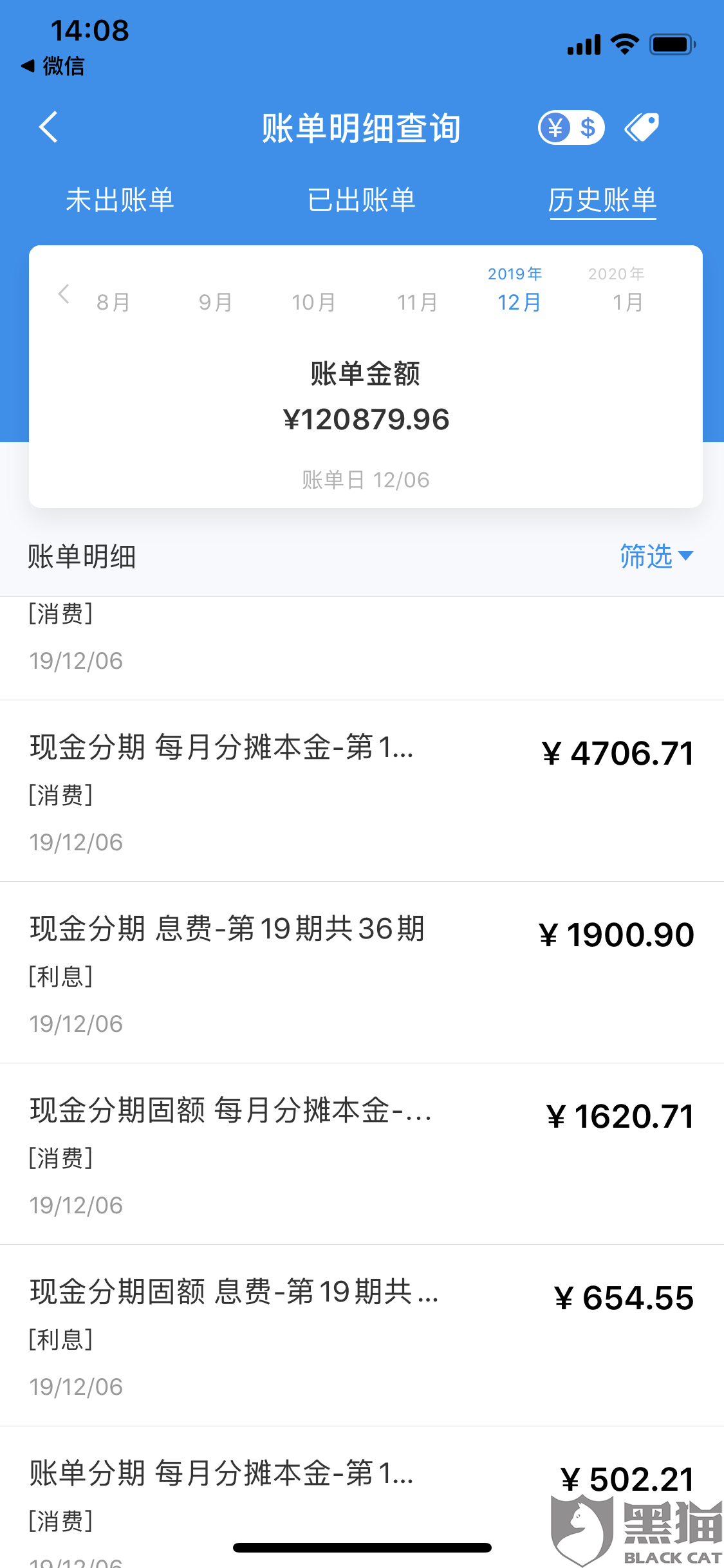Select the 10月 bill month

tap(314, 302)
